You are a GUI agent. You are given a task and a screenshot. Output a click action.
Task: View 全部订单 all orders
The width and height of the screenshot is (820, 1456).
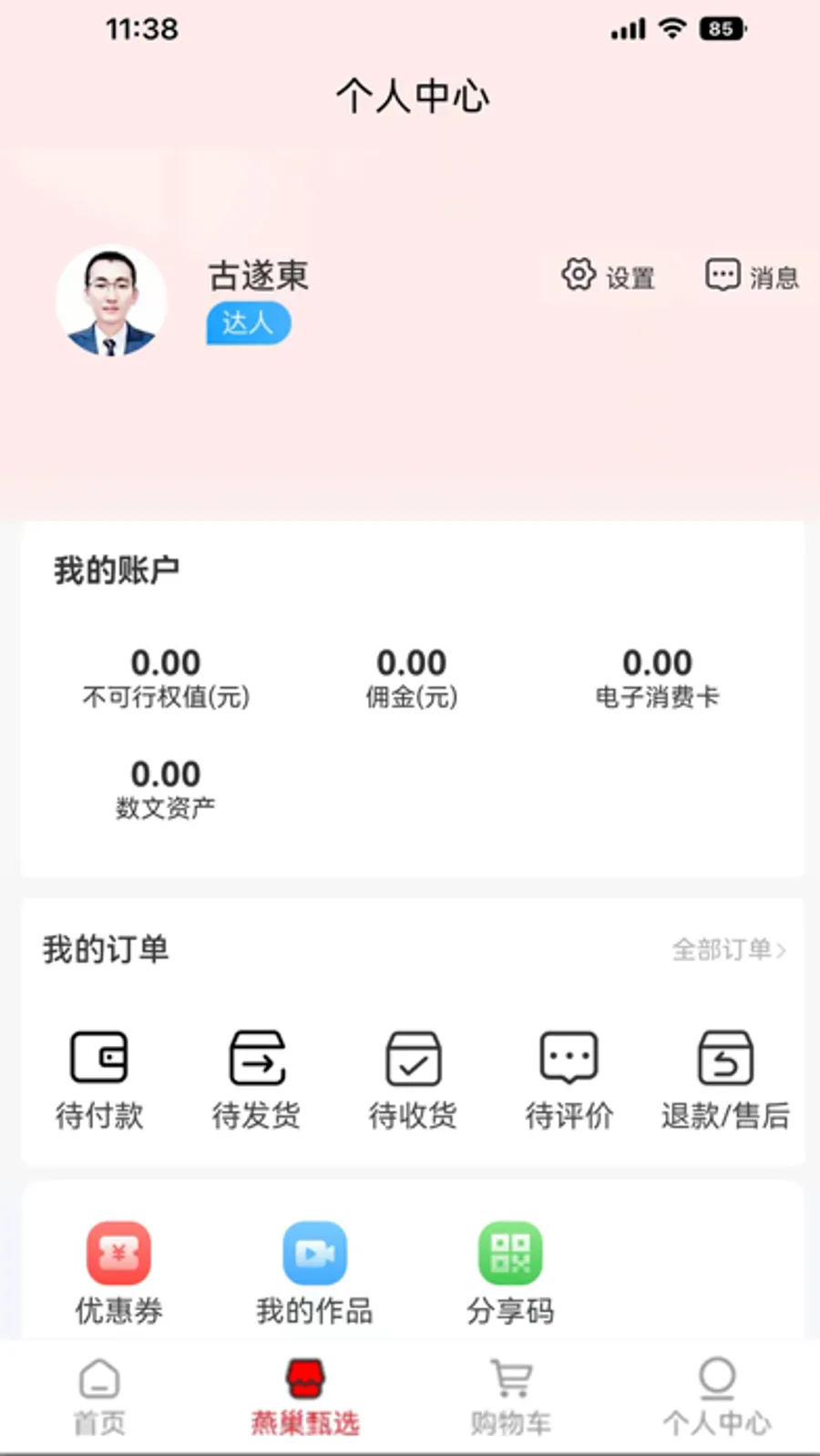pyautogui.click(x=728, y=949)
